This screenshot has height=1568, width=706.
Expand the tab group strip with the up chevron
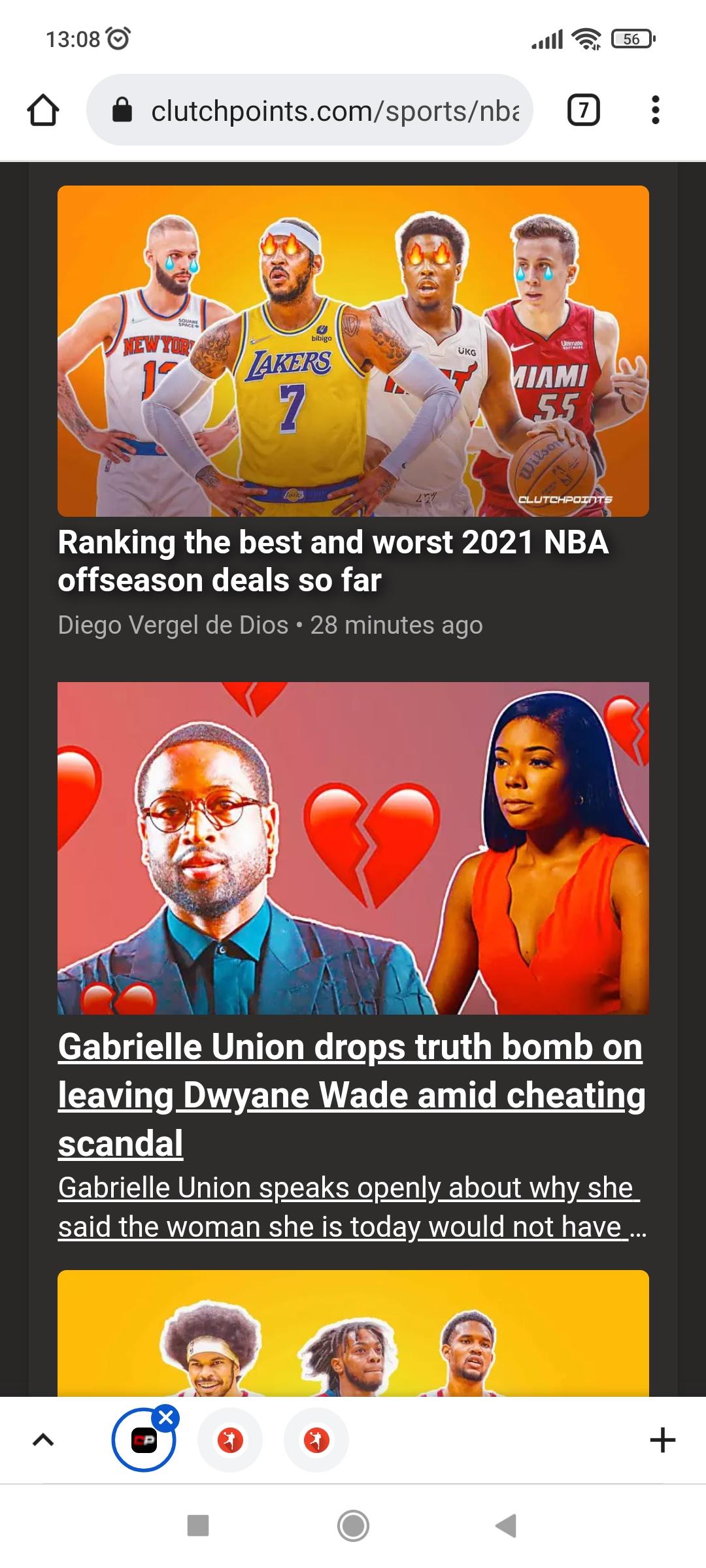pos(43,1439)
